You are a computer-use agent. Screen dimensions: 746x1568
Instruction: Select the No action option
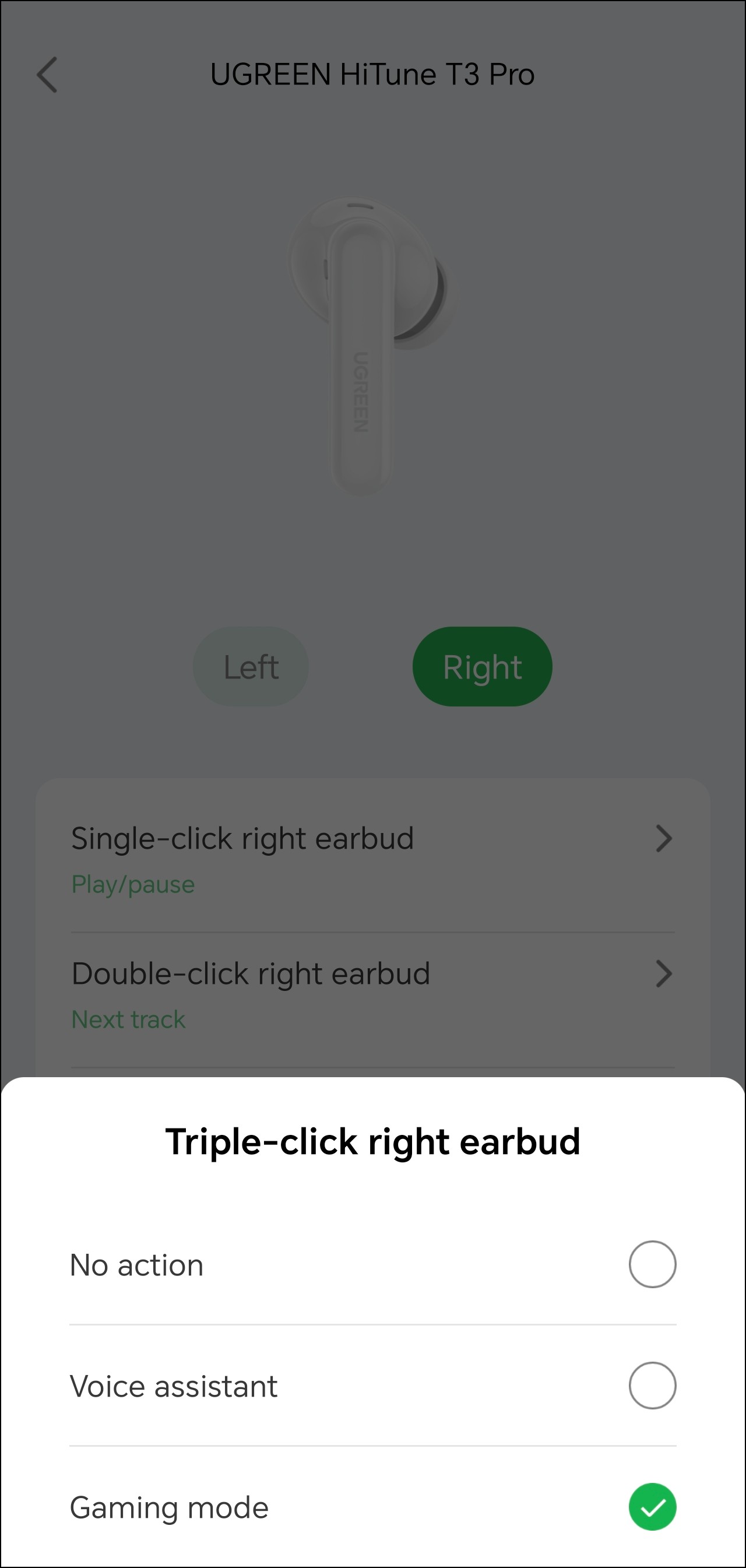652,1264
